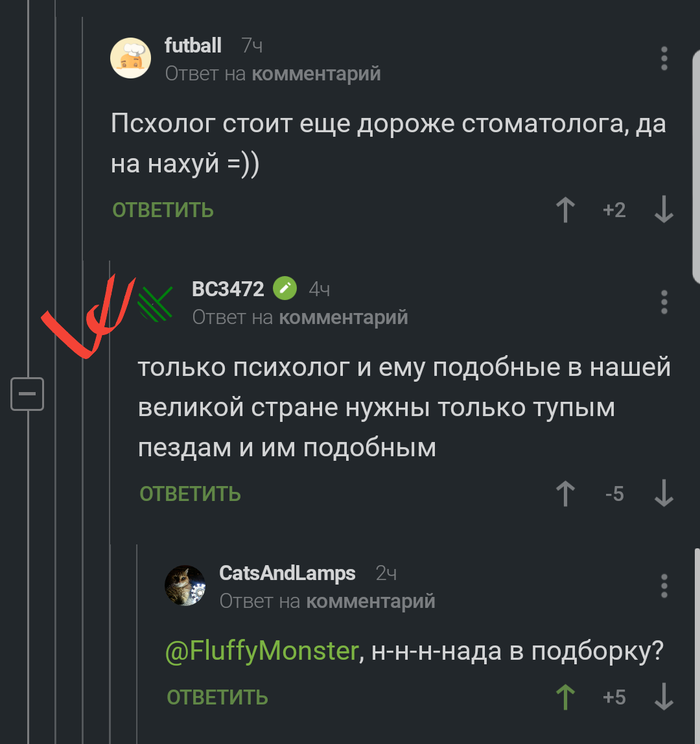The height and width of the screenshot is (744, 700).
Task: Upvote BC3472's comment
Action: tap(565, 493)
